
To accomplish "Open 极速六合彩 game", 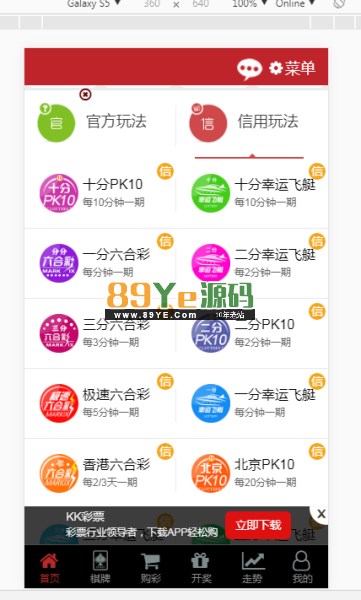I will point(100,403).
